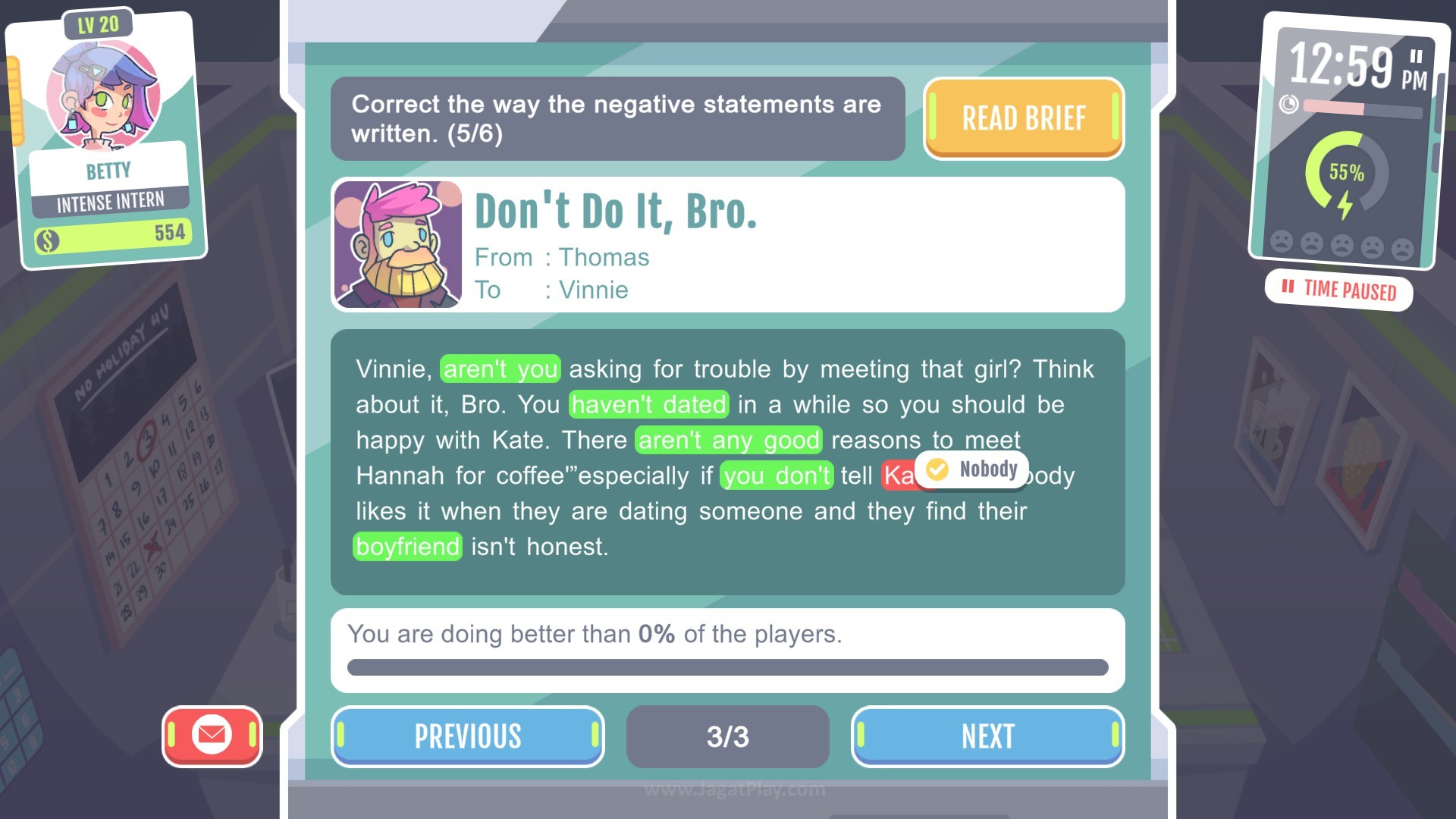Select the highlighted phrase "haven't dated"
This screenshot has height=819, width=1456.
coord(649,405)
